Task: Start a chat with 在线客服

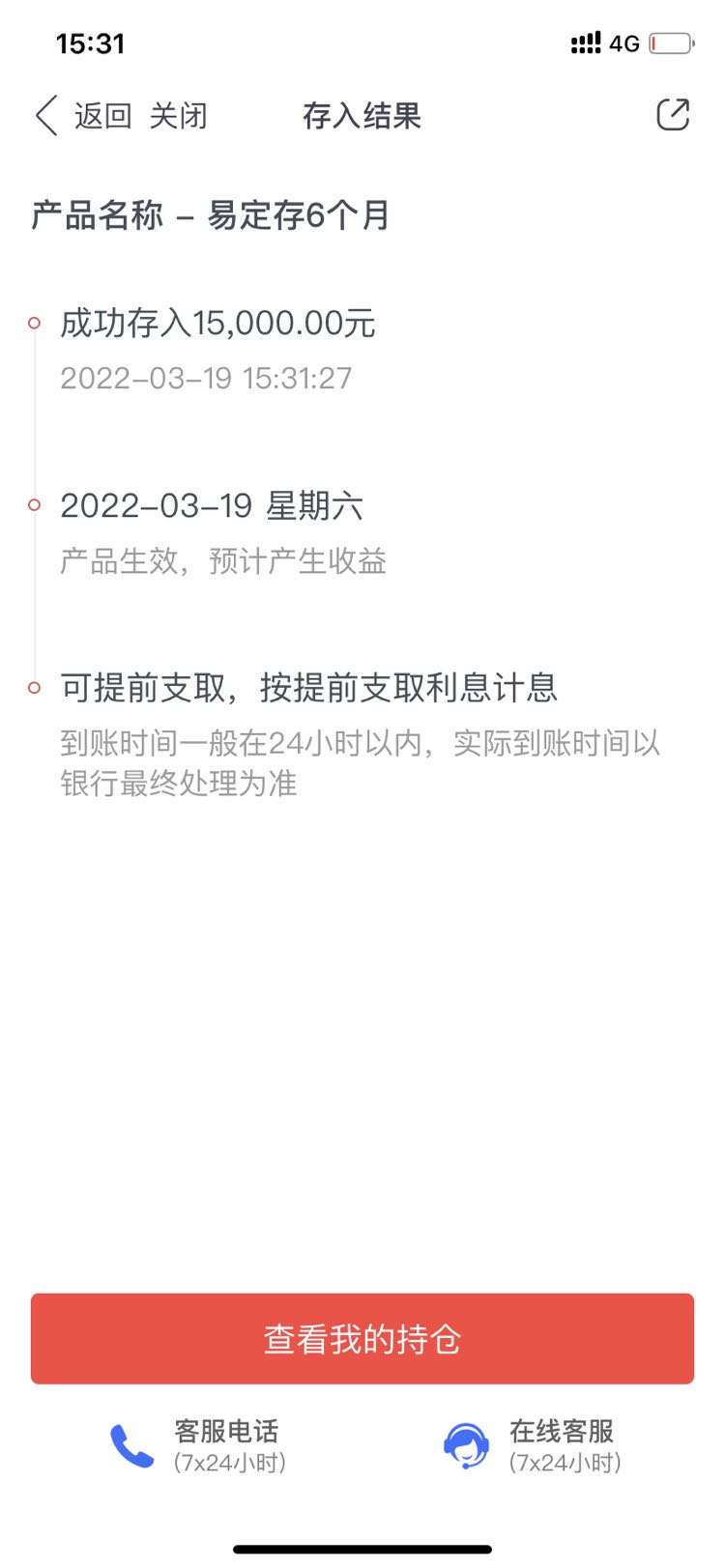Action: (x=532, y=1446)
